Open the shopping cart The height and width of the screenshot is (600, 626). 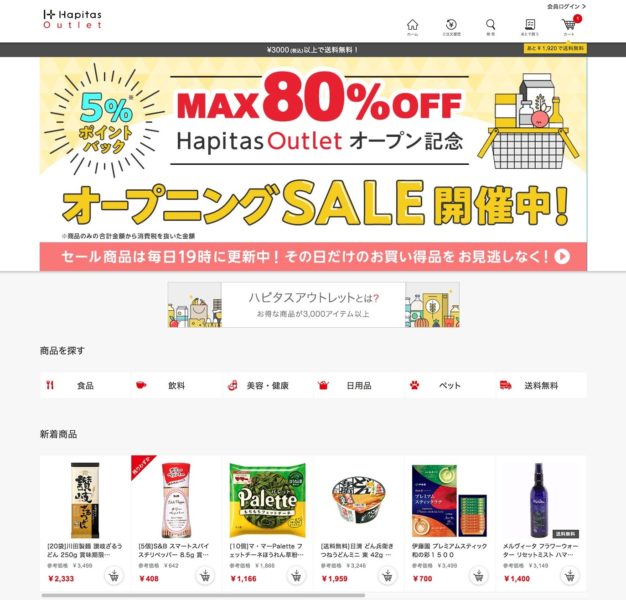(569, 27)
